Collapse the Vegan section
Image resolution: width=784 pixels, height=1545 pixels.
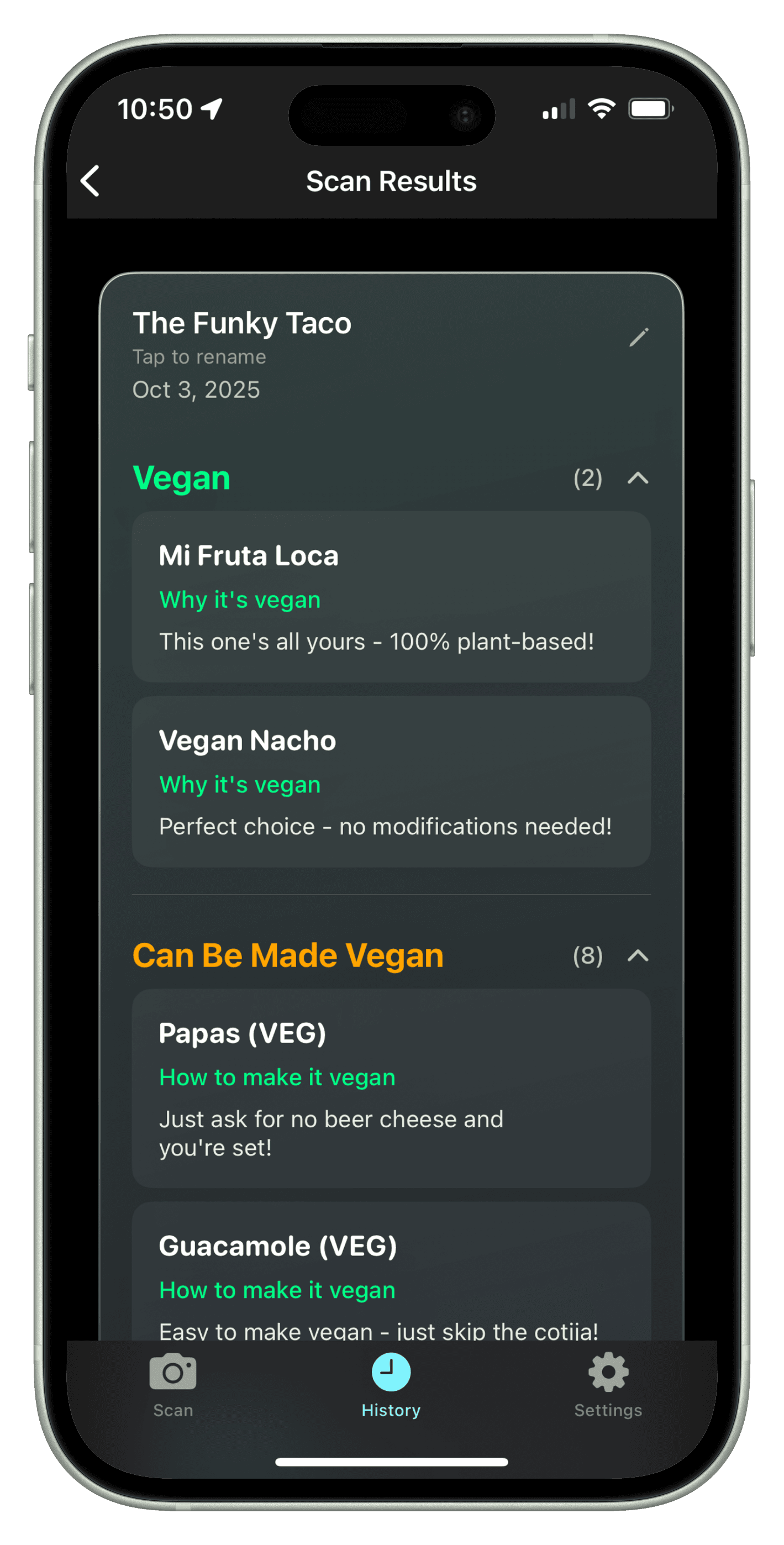point(638,478)
